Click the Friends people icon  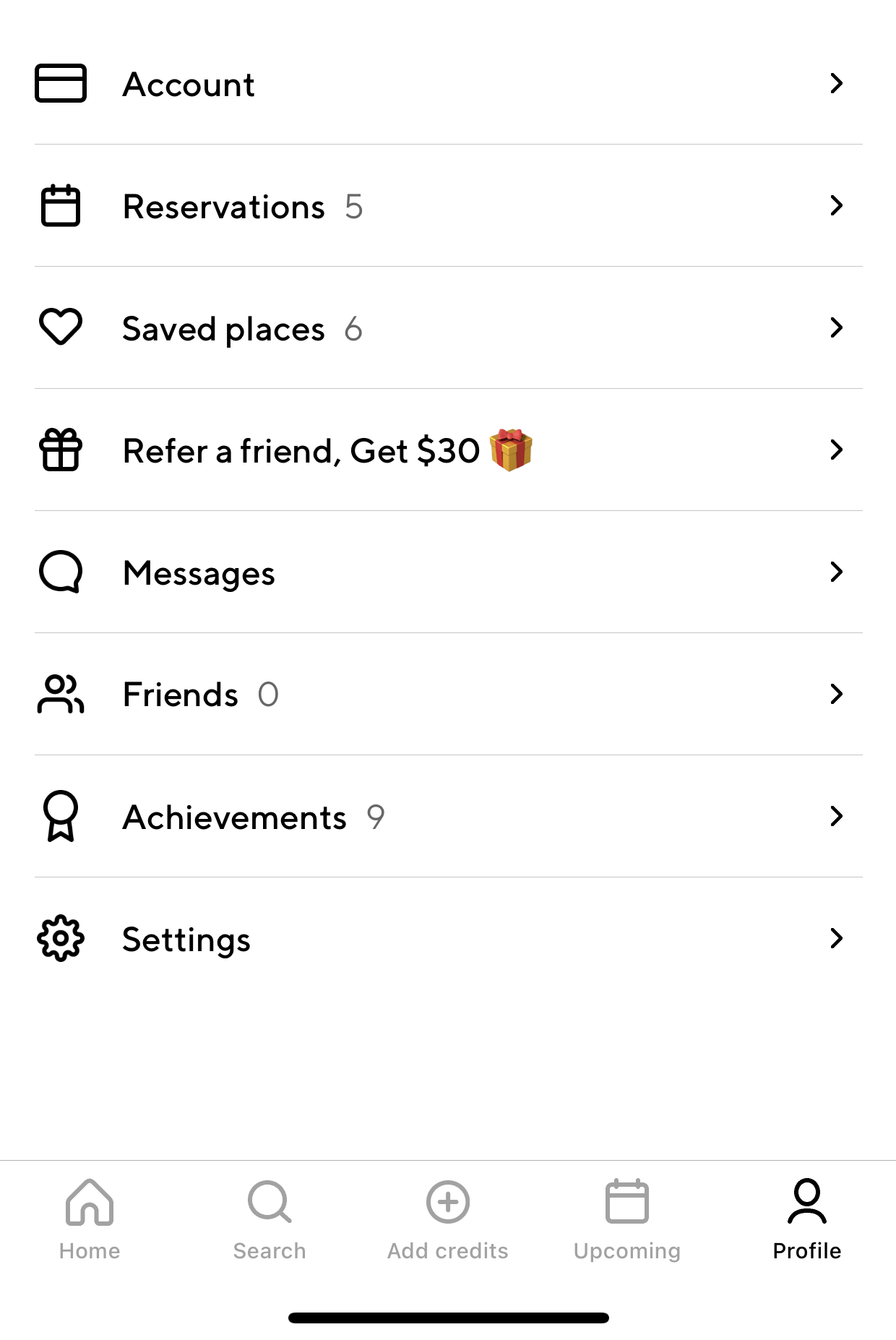point(61,694)
